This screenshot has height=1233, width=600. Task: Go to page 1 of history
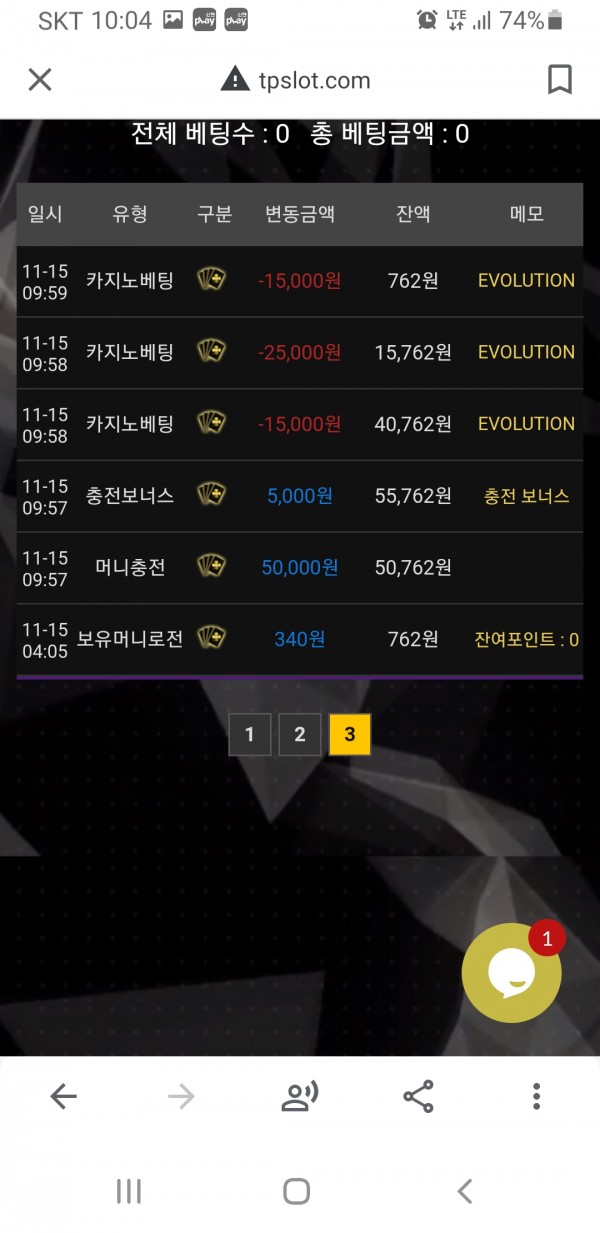249,735
